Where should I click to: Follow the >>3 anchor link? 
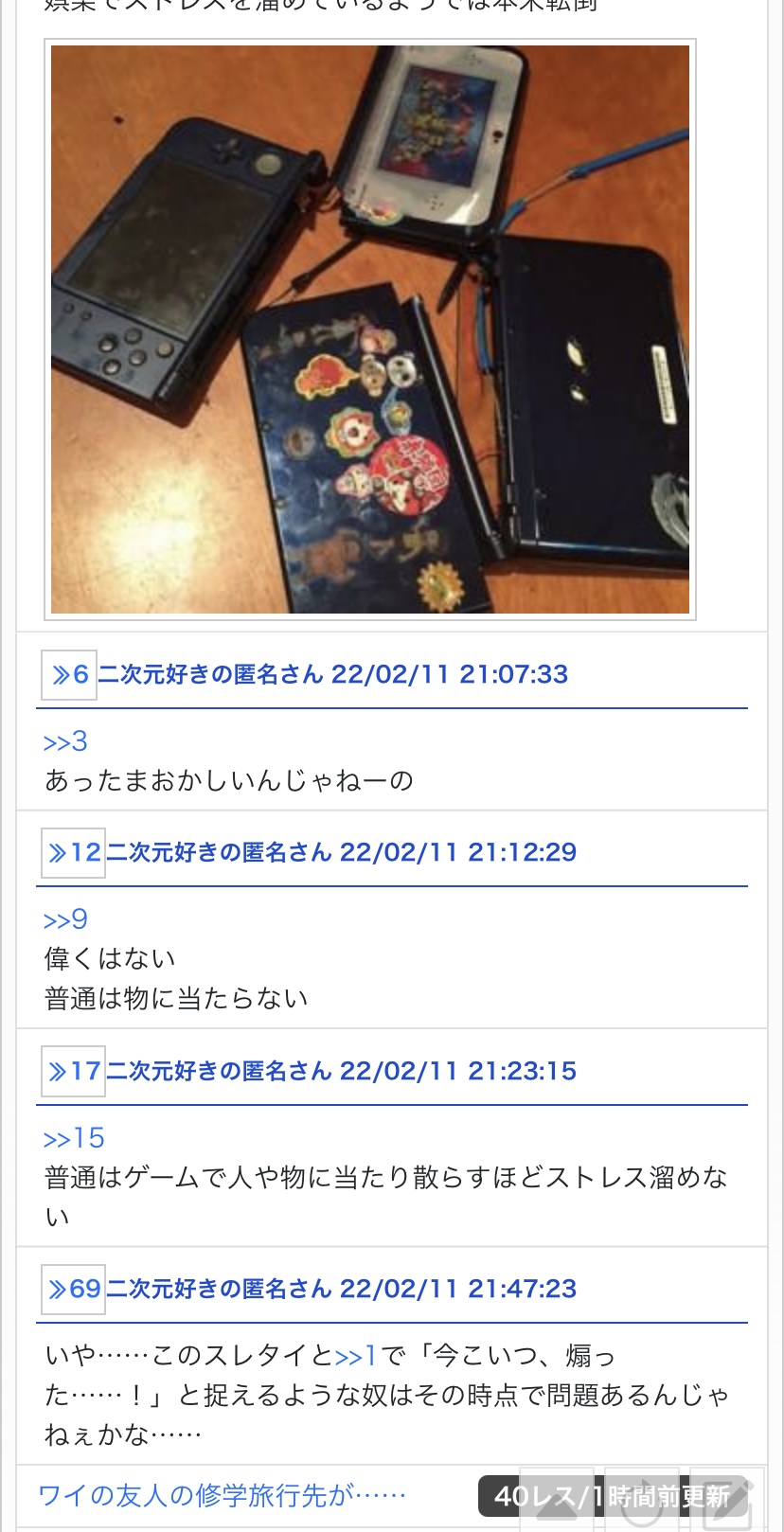[x=65, y=741]
